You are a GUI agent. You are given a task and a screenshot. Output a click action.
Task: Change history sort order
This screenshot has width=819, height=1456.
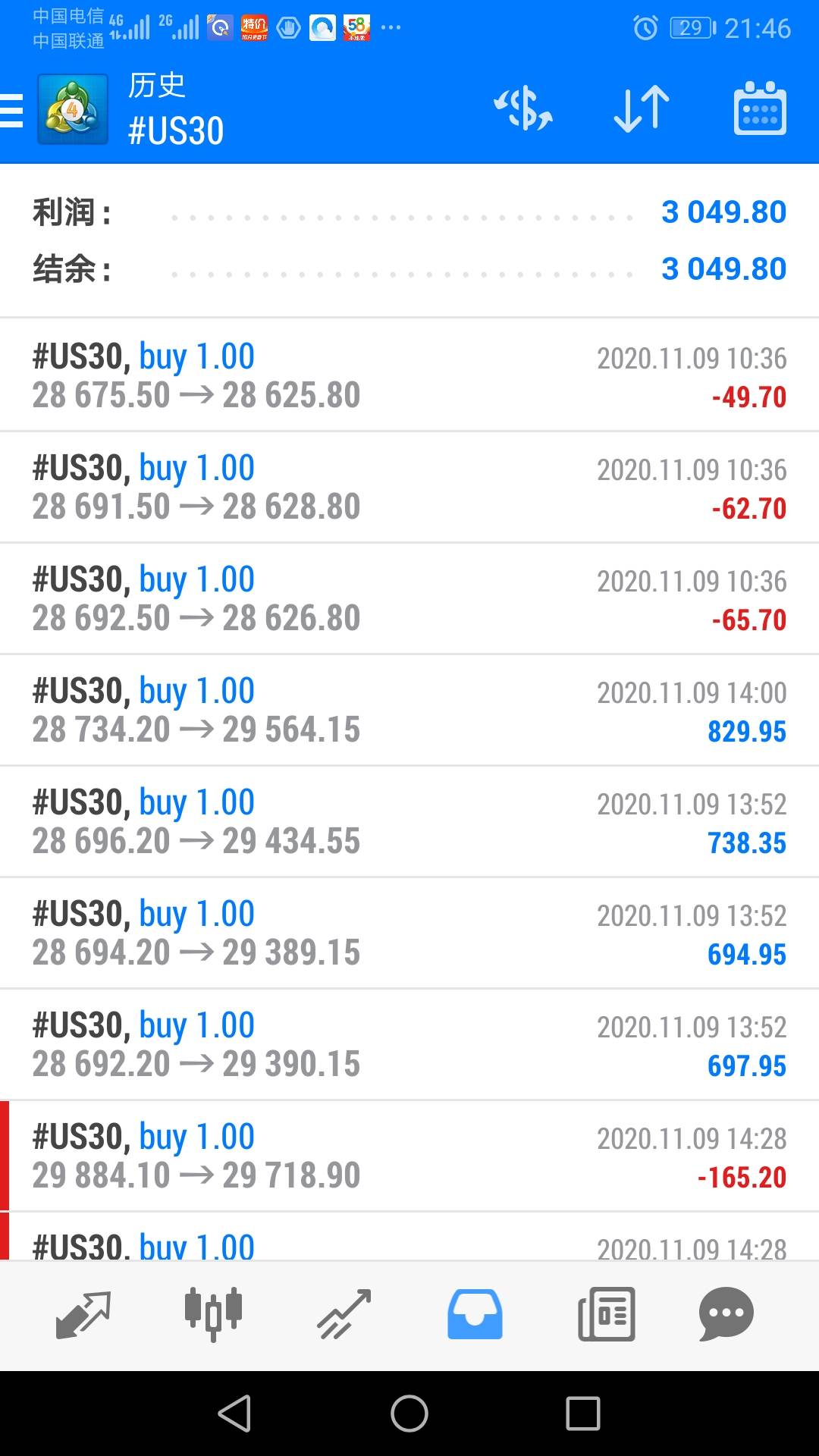(x=642, y=109)
